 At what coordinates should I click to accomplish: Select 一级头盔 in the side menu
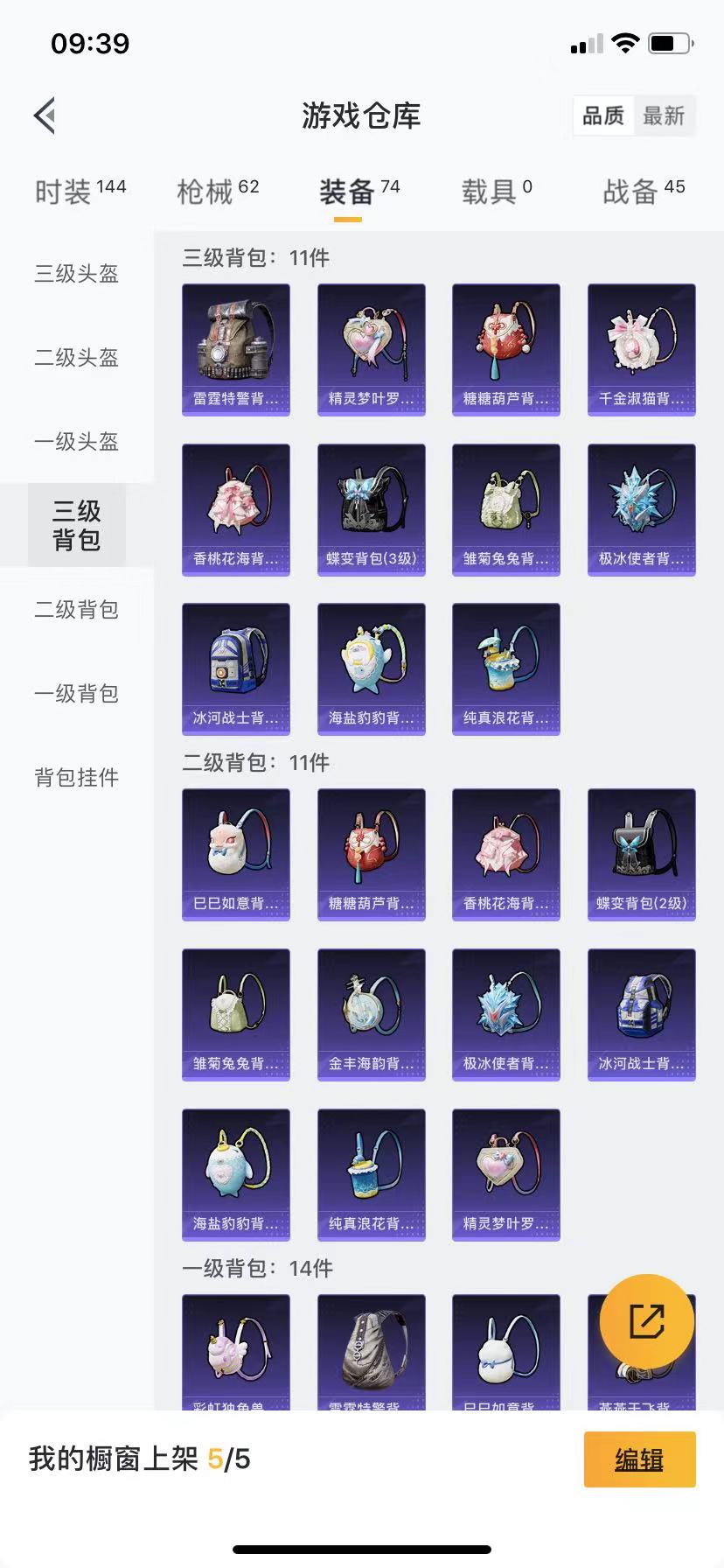coord(77,442)
